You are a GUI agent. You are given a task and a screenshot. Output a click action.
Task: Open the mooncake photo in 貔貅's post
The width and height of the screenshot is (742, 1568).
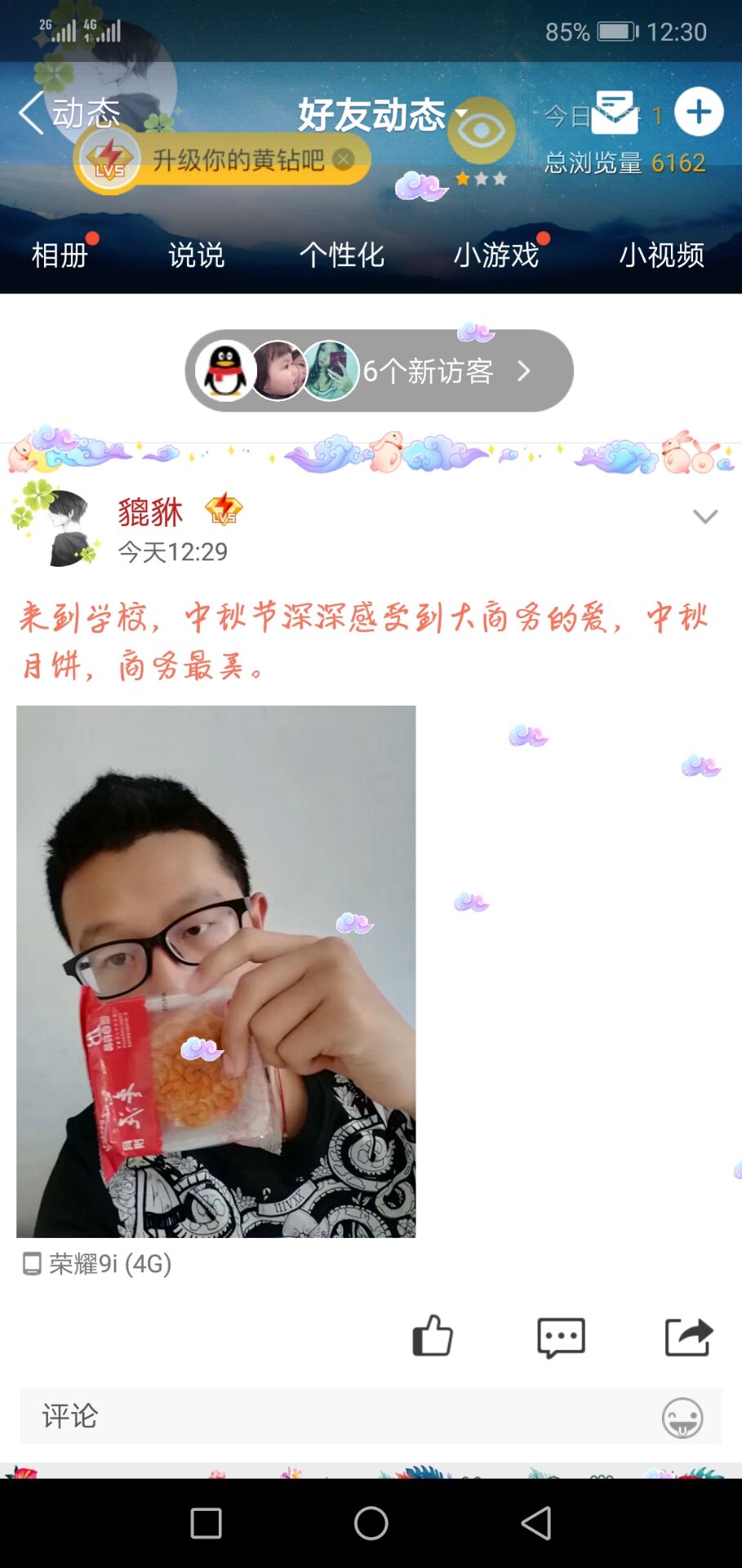[x=215, y=971]
